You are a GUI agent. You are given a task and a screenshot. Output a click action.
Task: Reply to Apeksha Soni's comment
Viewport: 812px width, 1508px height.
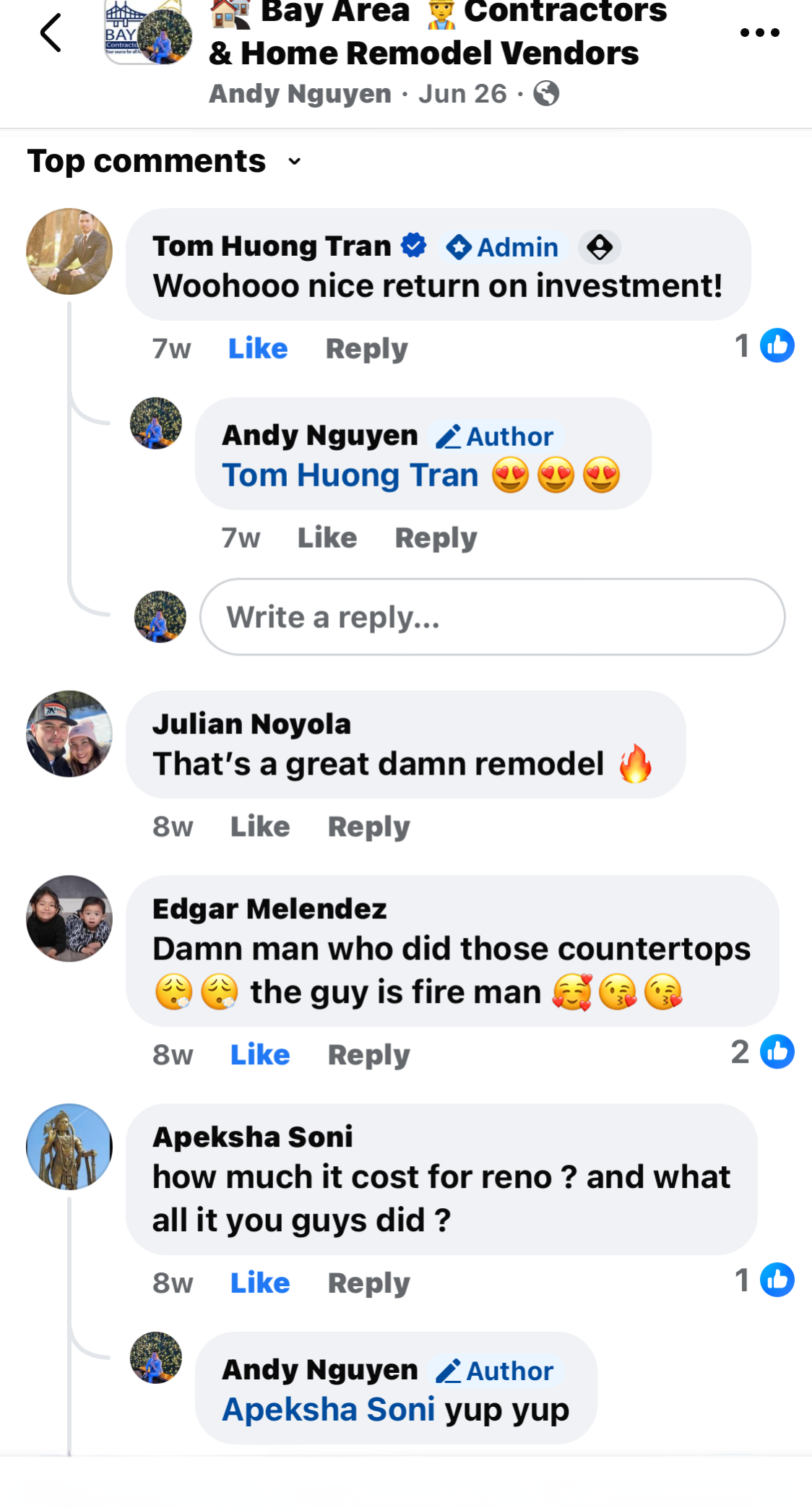(x=368, y=1283)
